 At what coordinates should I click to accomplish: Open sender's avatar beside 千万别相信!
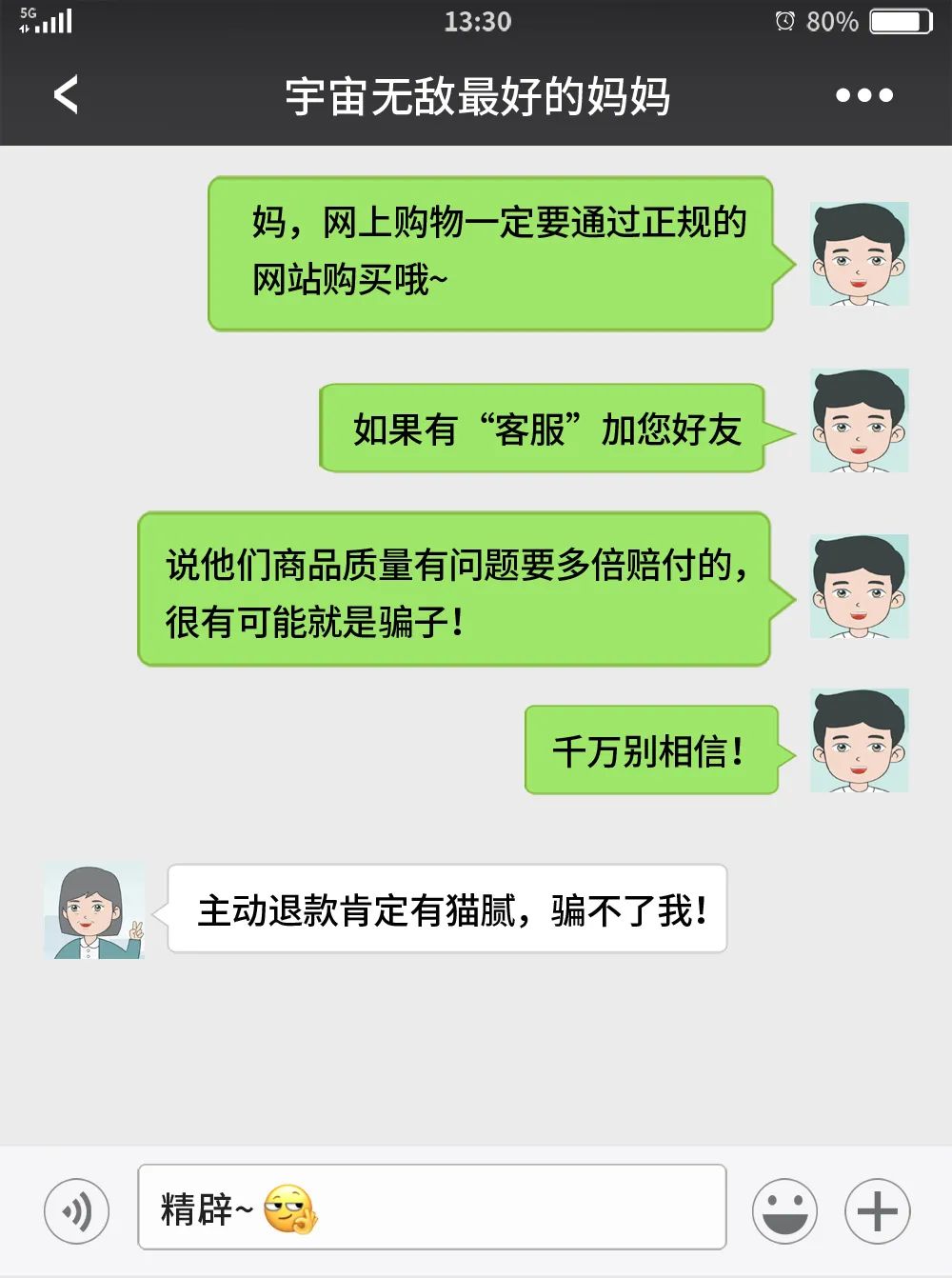pyautogui.click(x=859, y=741)
